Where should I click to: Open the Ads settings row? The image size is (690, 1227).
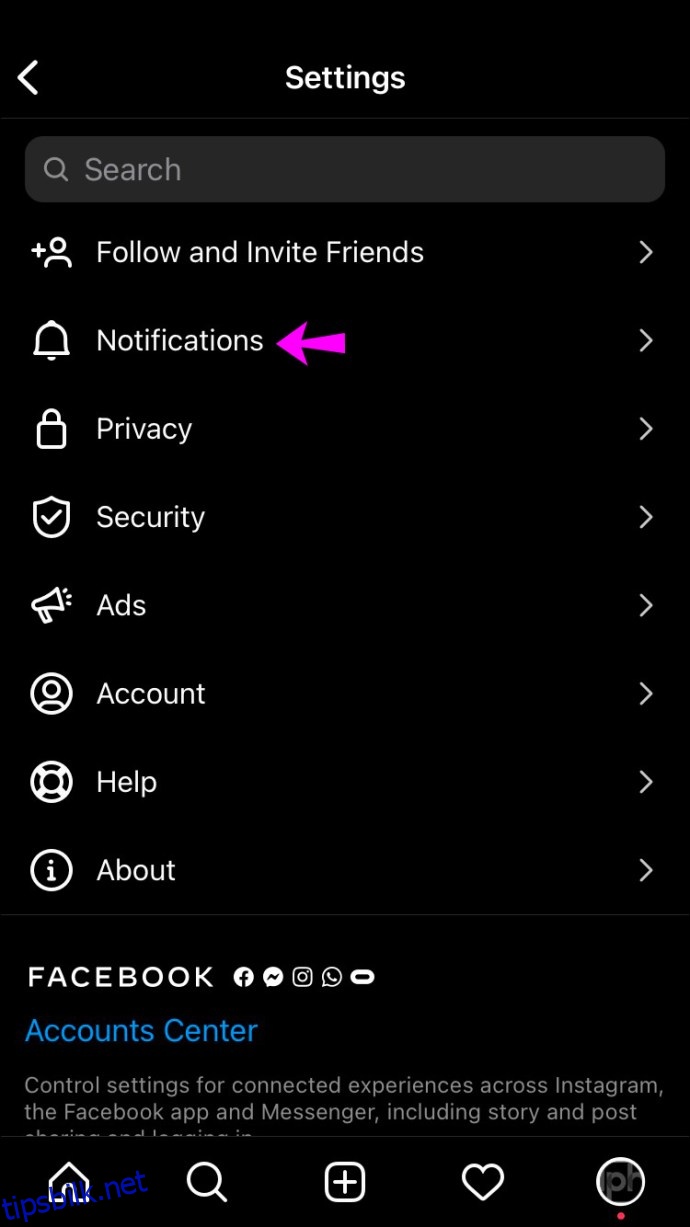pos(345,605)
